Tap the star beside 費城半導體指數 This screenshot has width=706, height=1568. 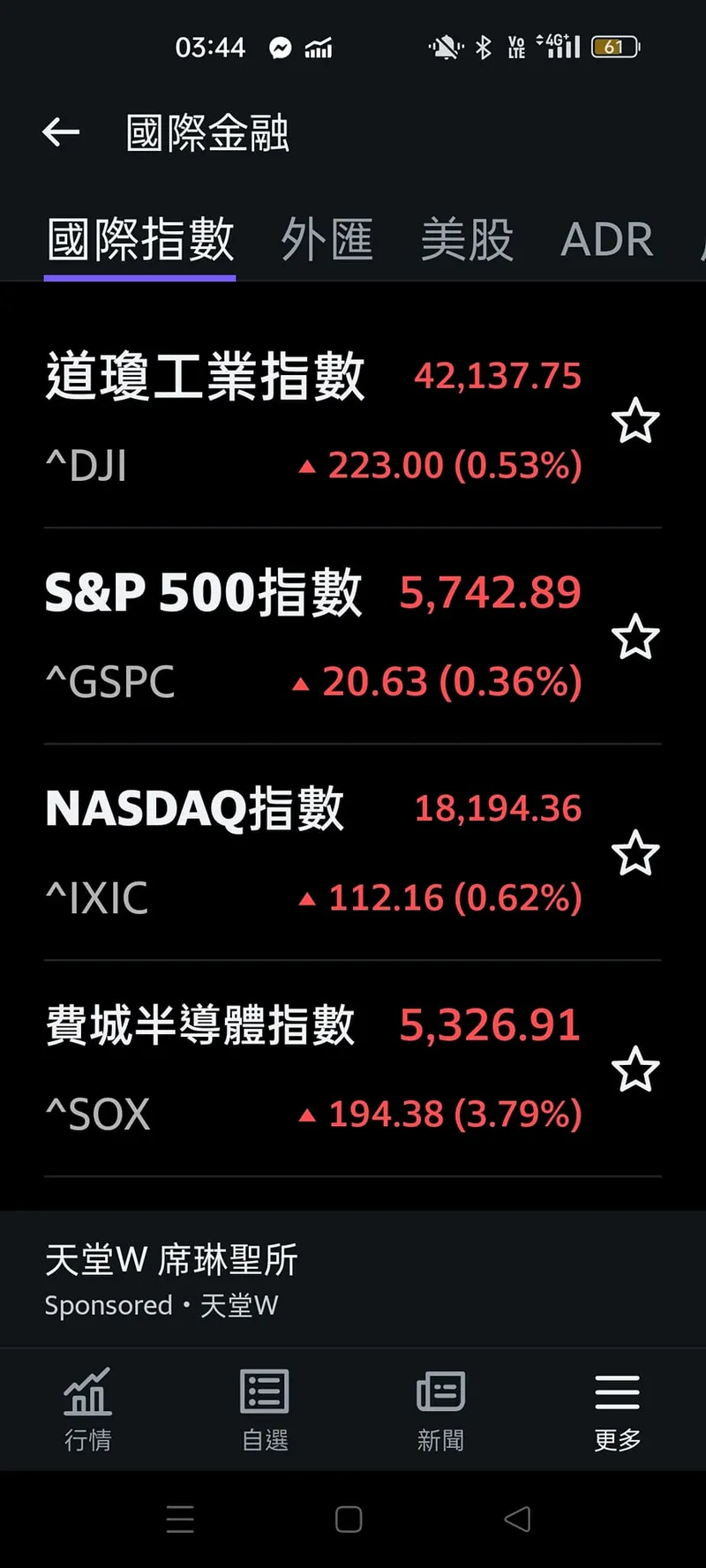click(x=635, y=1069)
